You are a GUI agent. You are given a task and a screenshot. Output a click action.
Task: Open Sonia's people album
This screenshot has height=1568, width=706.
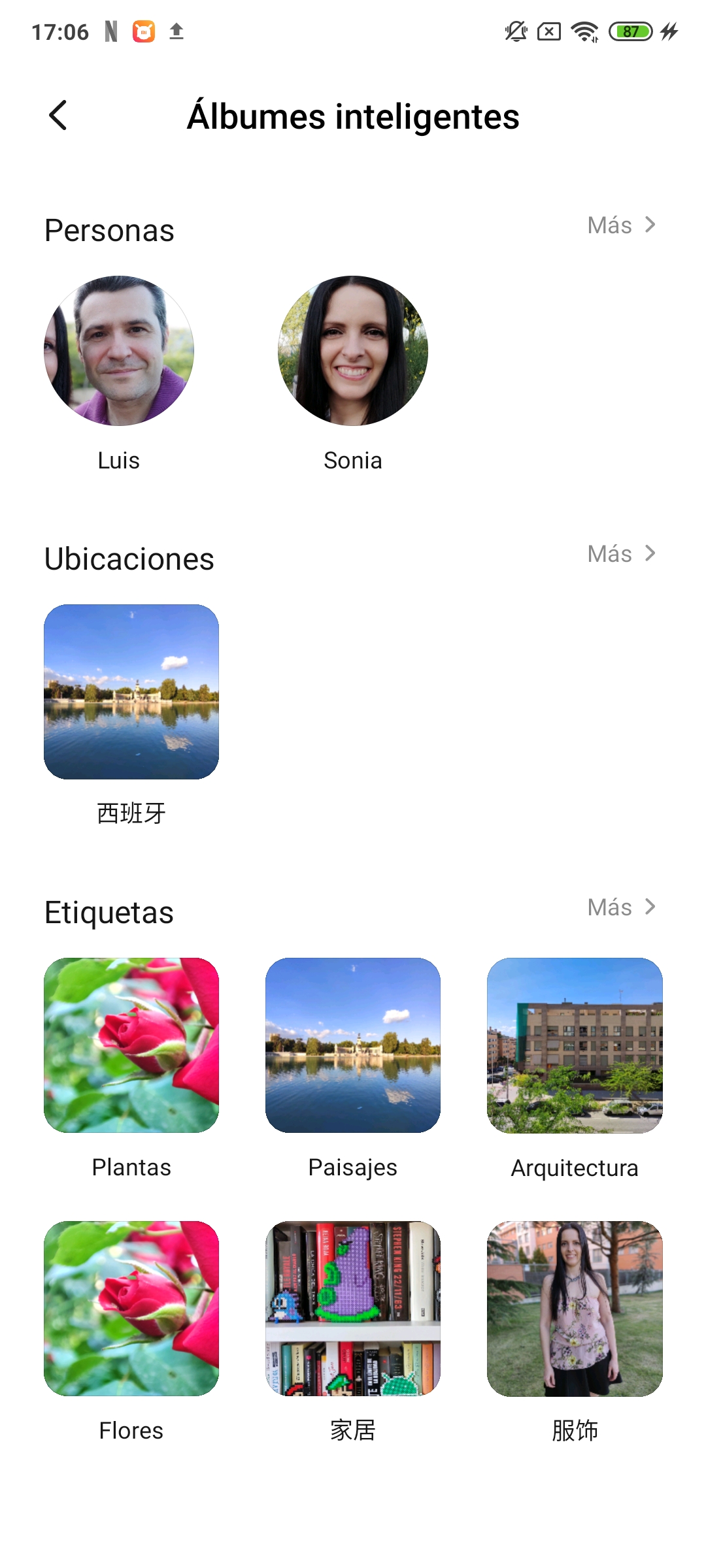tap(353, 351)
